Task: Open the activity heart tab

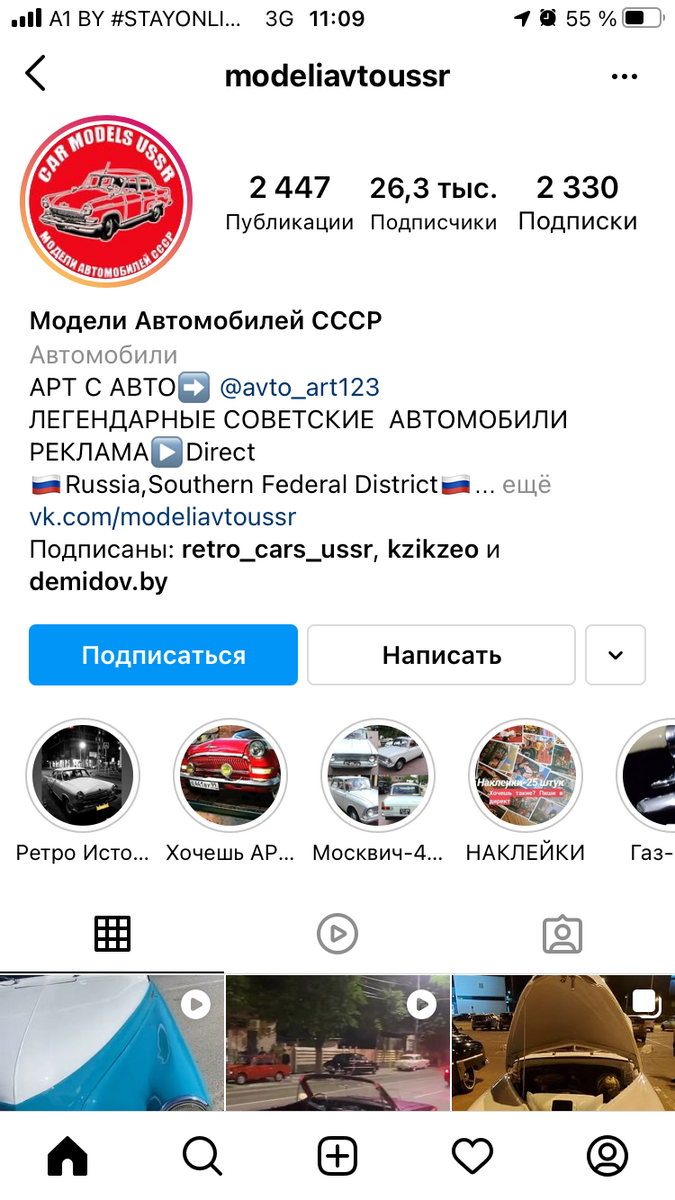Action: point(472,1157)
